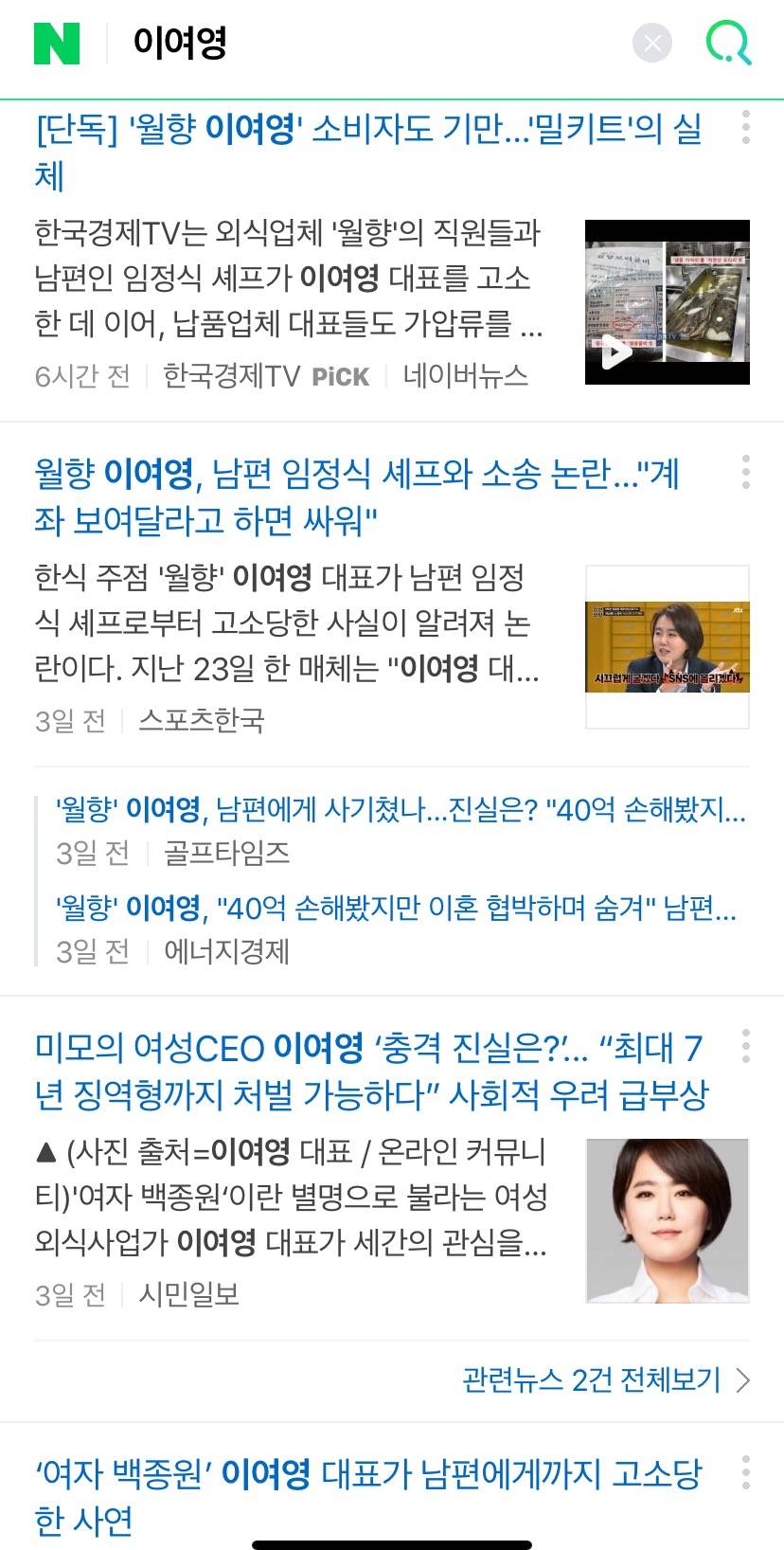Open the 골프타임즈 남편에게 사기쳤나 article

pos(400,810)
